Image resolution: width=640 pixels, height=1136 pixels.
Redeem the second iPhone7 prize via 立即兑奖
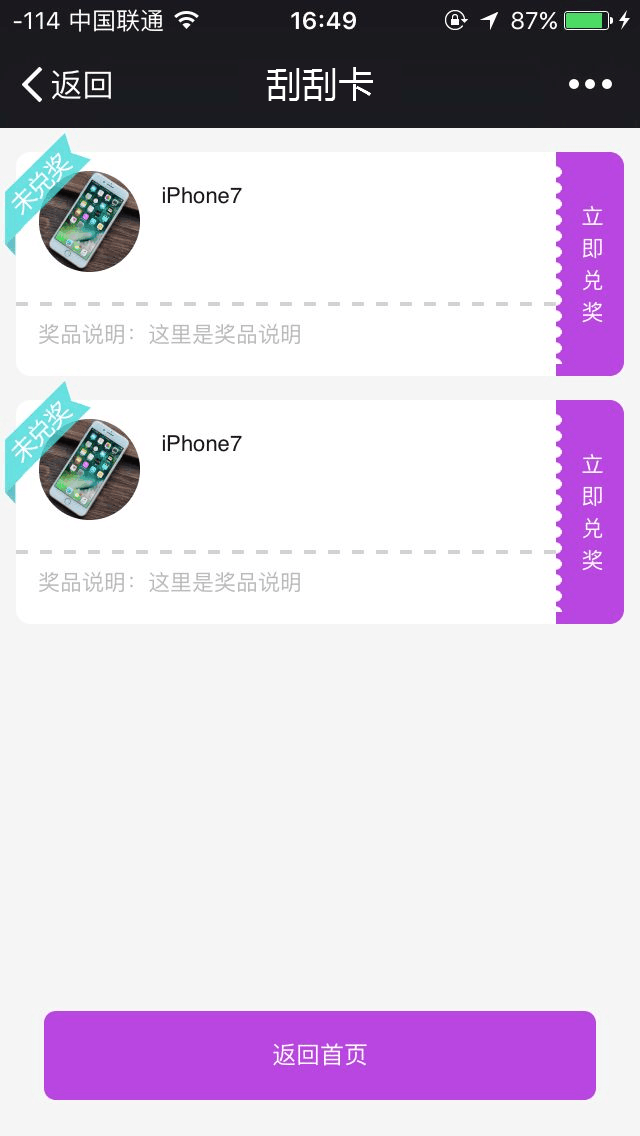pyautogui.click(x=591, y=512)
